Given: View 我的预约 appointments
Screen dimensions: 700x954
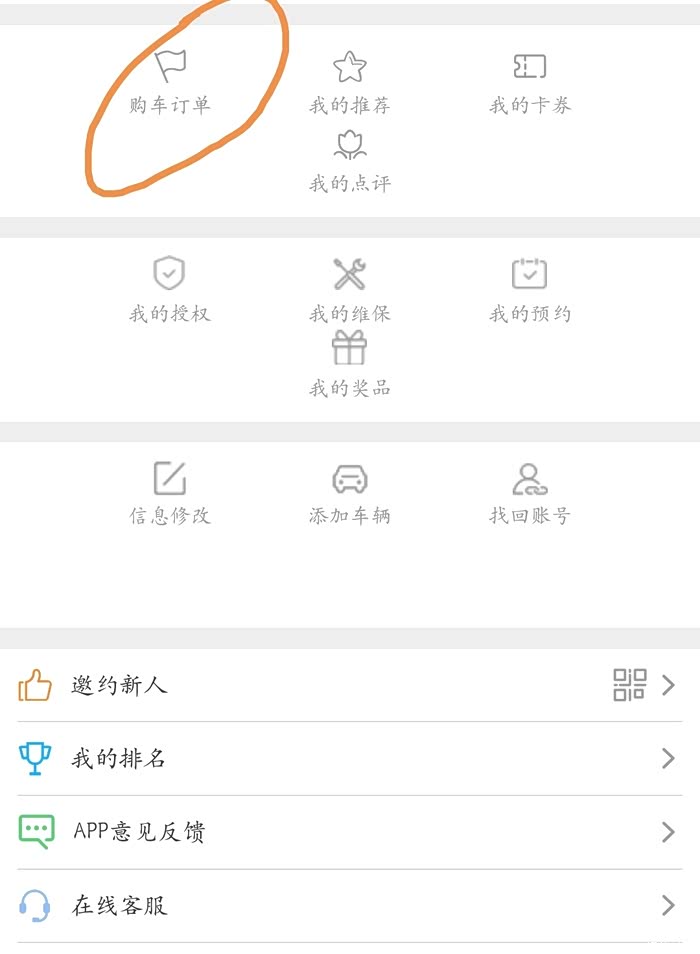Looking at the screenshot, I should [529, 290].
